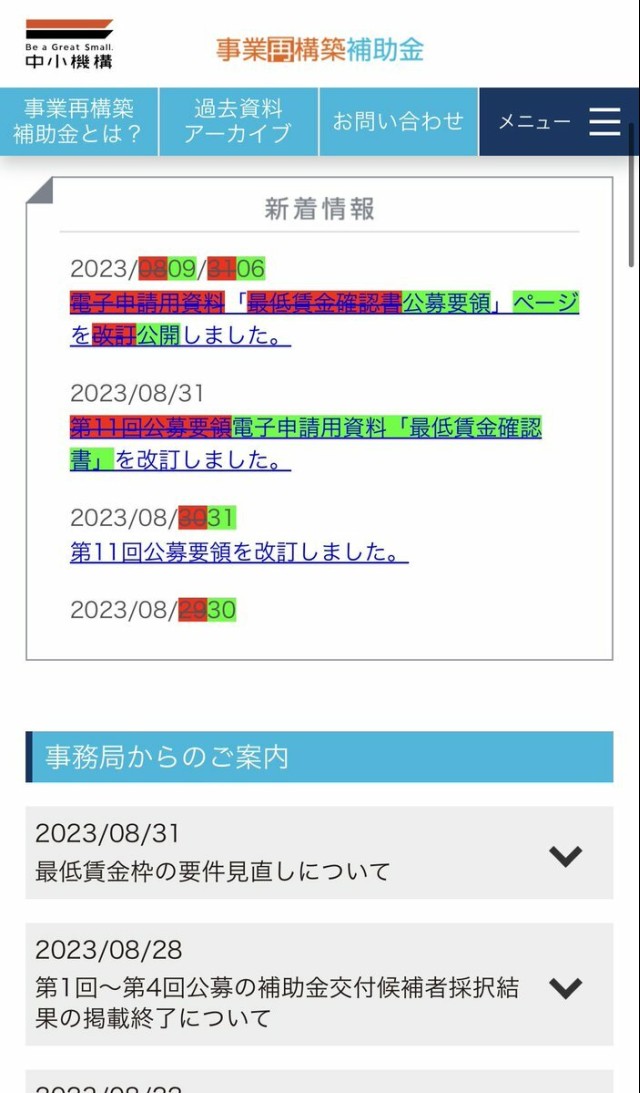The height and width of the screenshot is (1093, 640).
Task: Go to 過去資料アーカイブ
Action: point(238,121)
